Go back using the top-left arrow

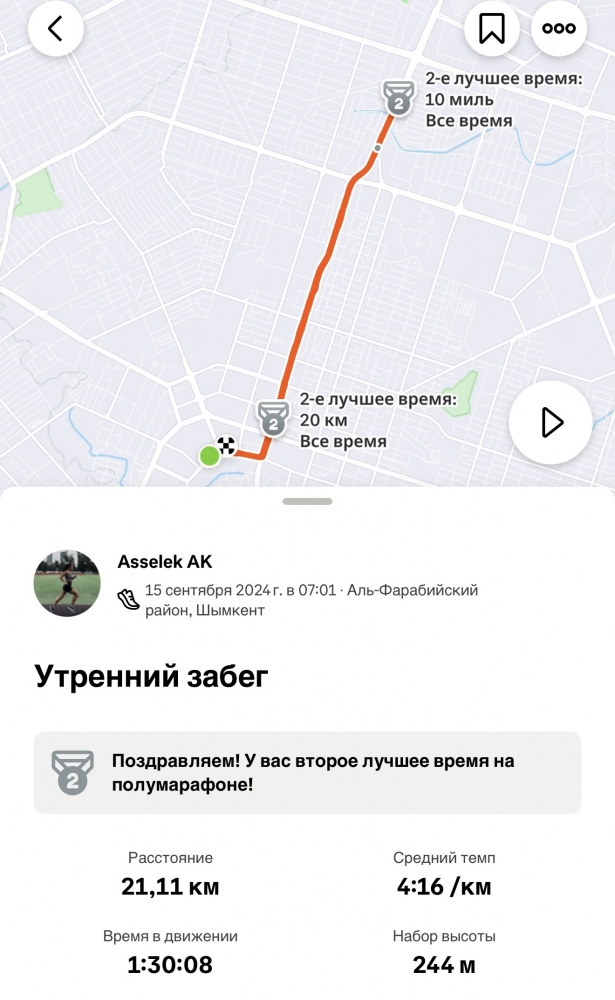tap(55, 29)
